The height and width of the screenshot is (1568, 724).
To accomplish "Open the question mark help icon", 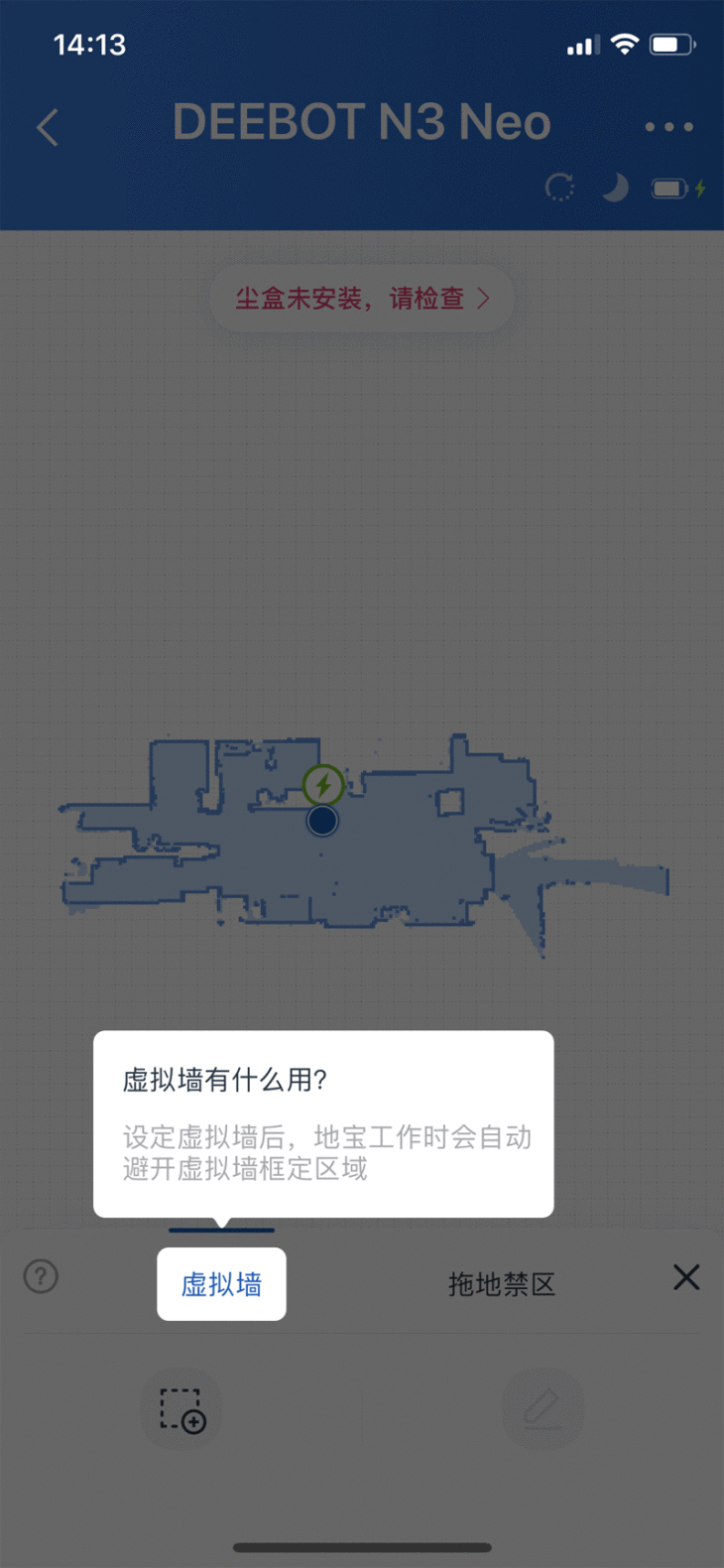I will click(x=41, y=1276).
